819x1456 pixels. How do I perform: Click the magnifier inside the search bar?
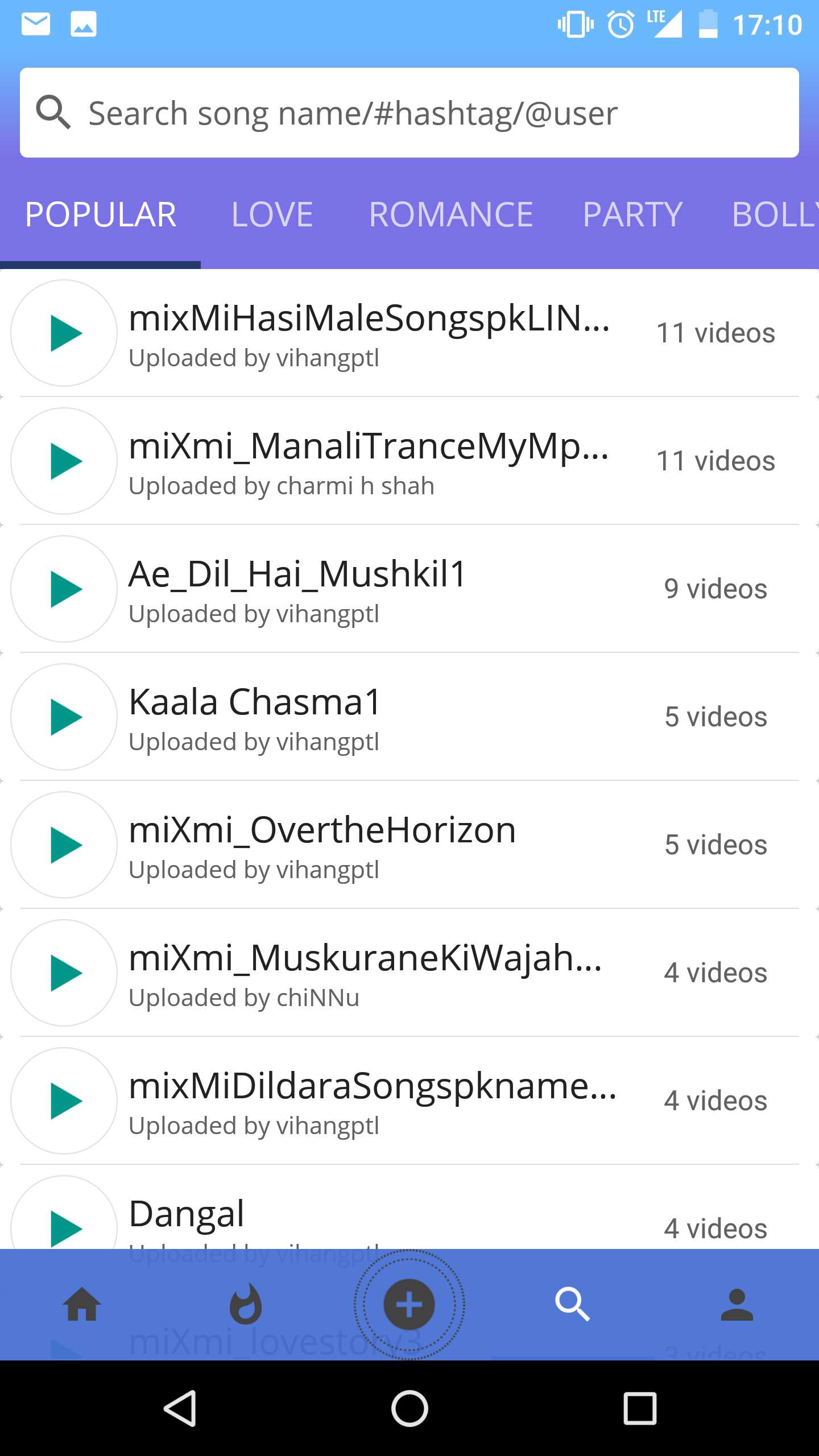(54, 111)
